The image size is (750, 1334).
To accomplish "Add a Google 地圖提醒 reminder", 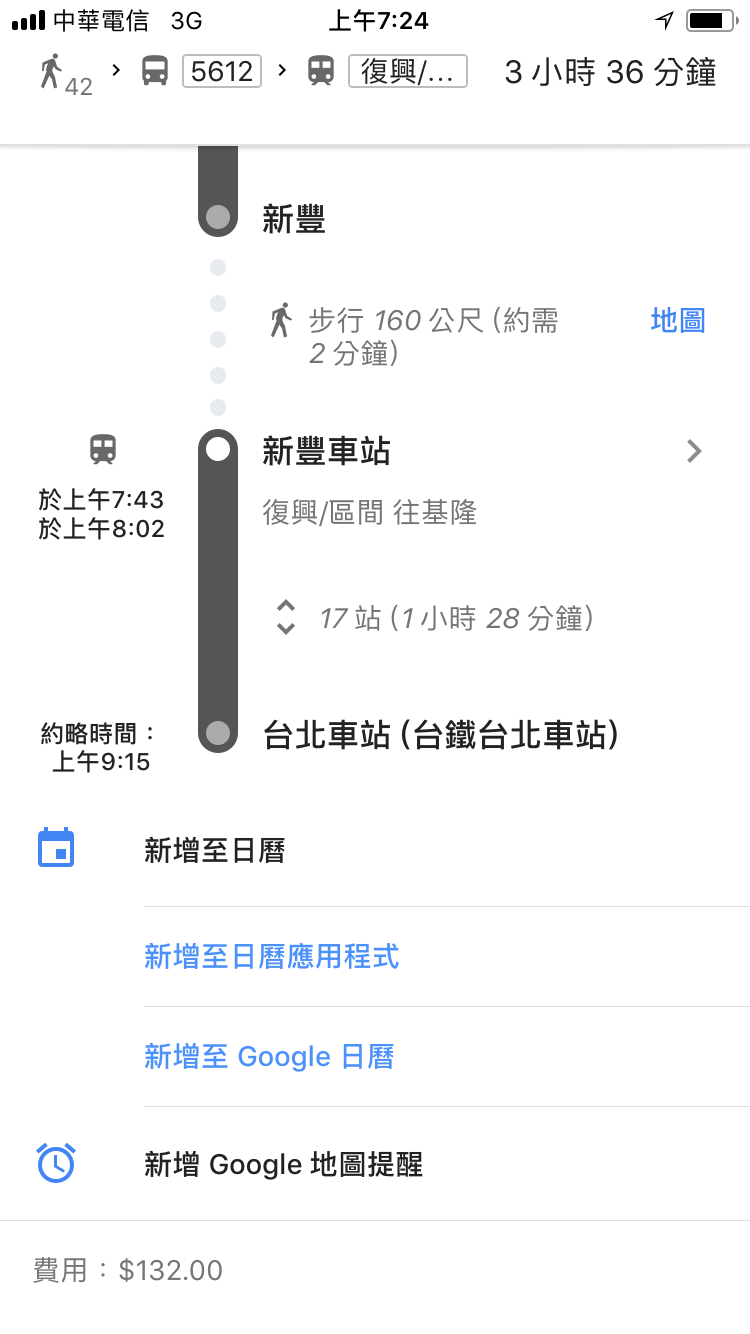I will click(375, 1164).
